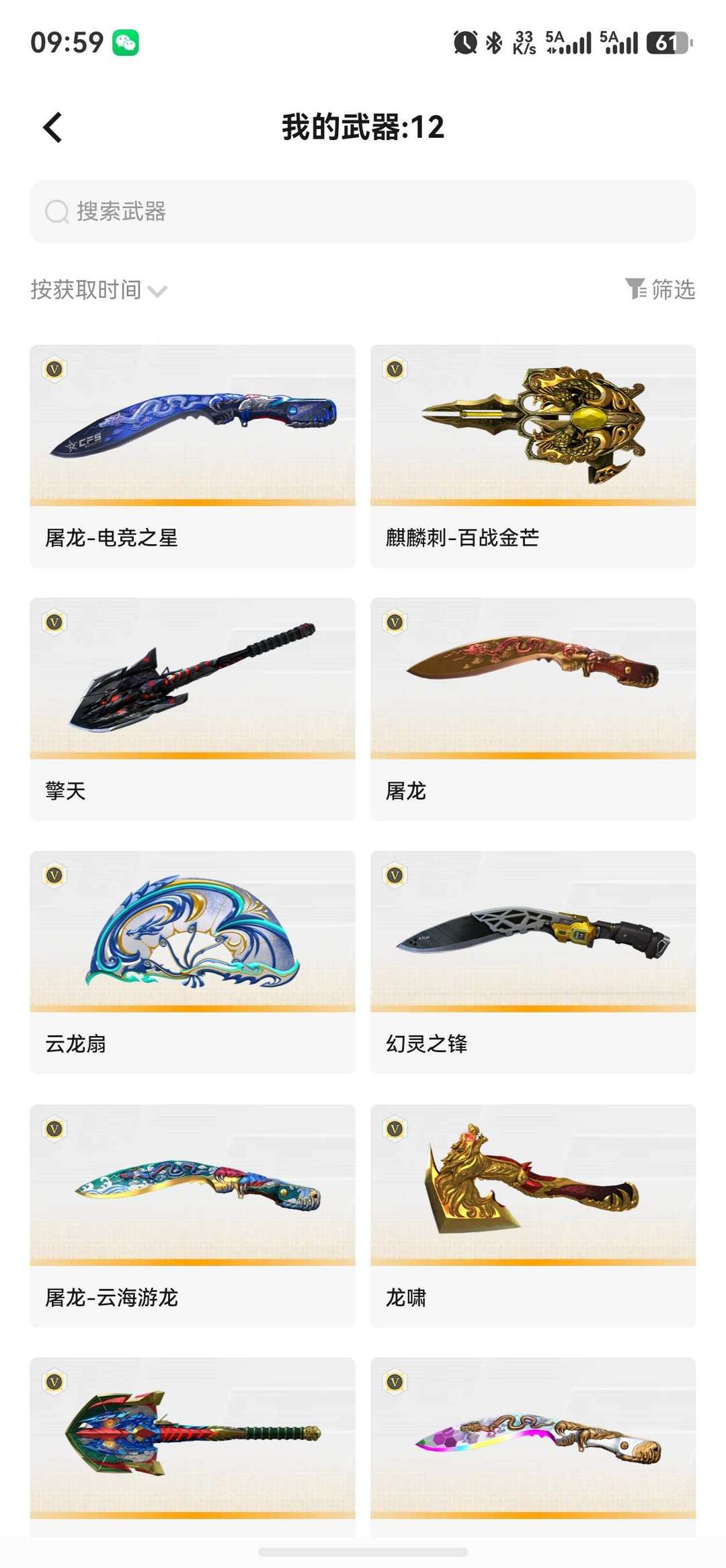Select the 擎天 weapon card
The width and height of the screenshot is (726, 1568).
tap(192, 708)
